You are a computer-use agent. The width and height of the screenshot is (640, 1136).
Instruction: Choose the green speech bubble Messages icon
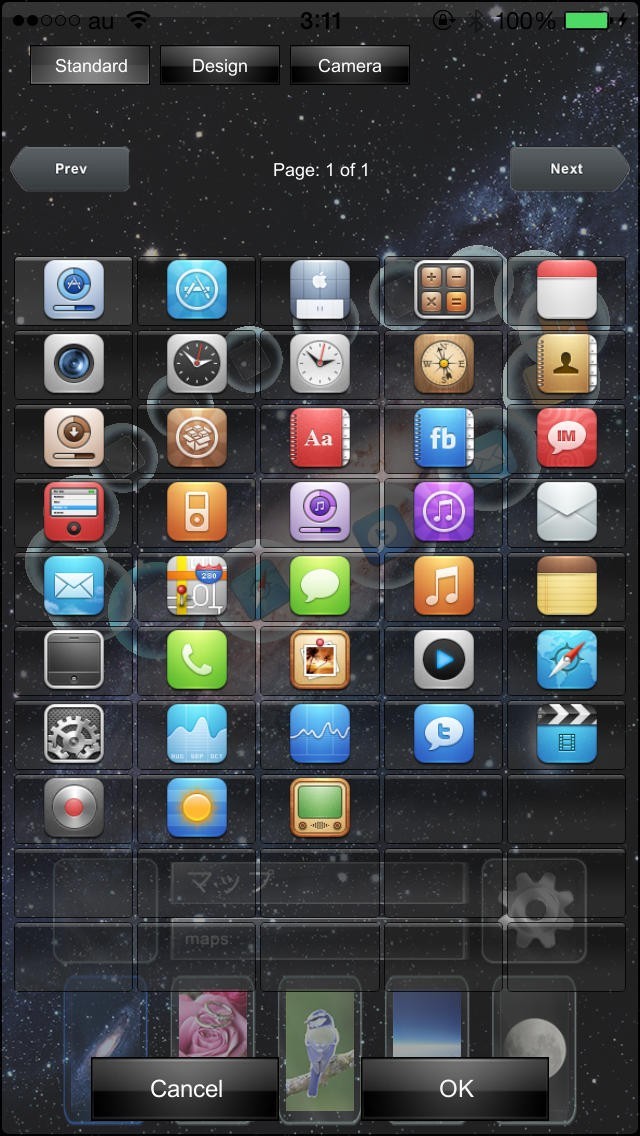point(320,585)
